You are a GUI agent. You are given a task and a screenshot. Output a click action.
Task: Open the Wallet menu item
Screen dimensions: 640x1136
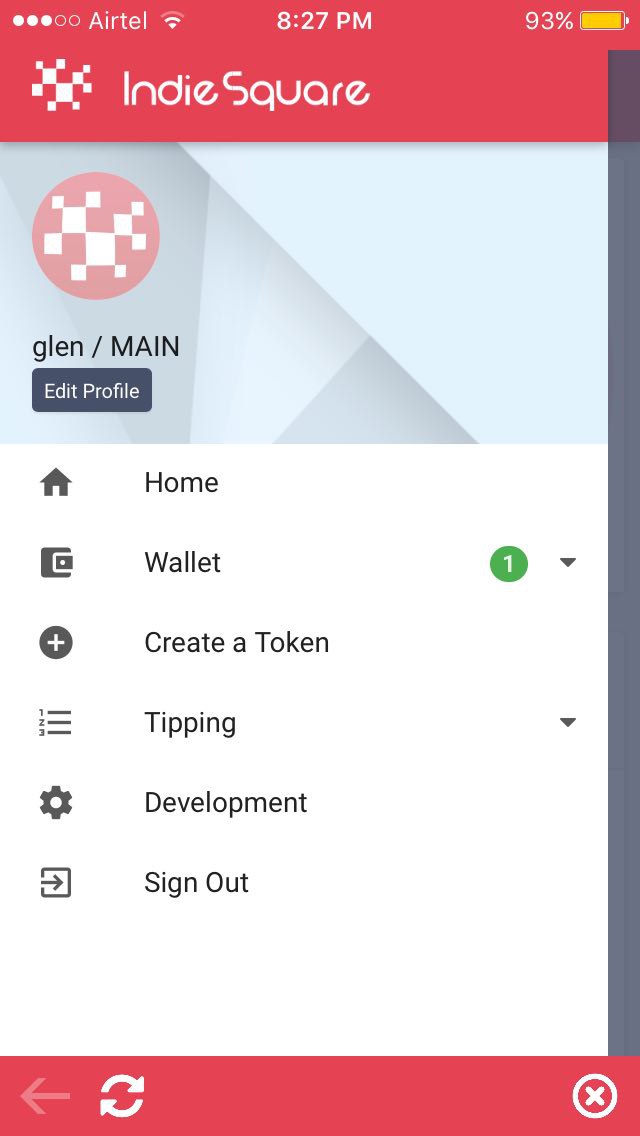click(x=304, y=563)
